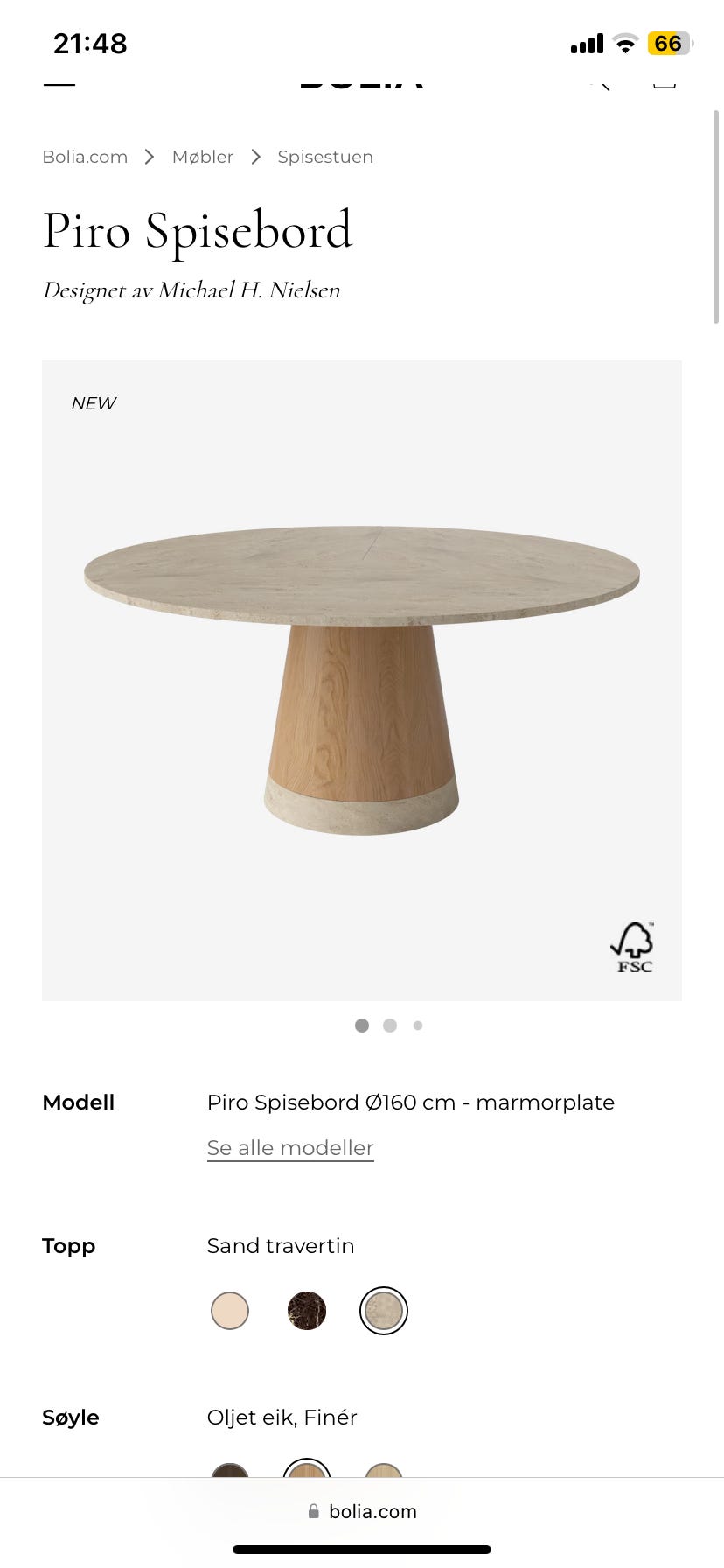Go to the Møbler breadcrumb category
This screenshot has height=1568, width=724.
(203, 157)
